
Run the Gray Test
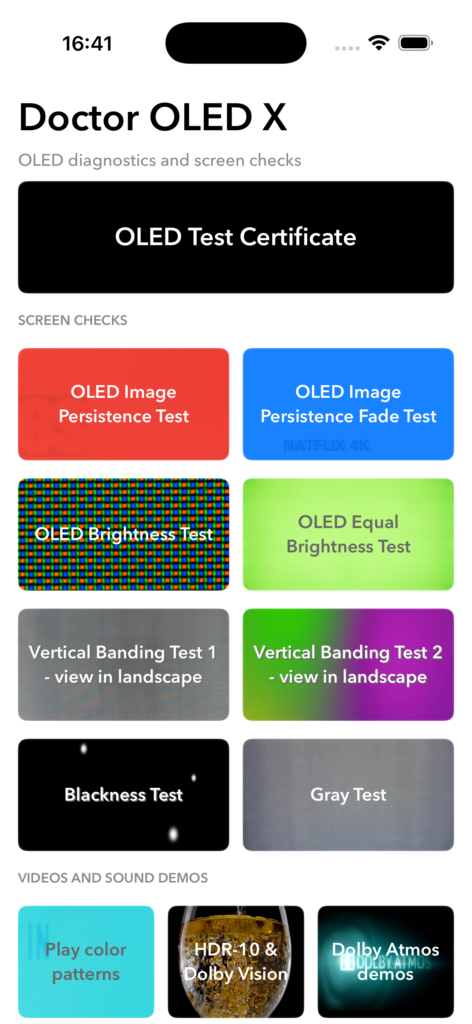(x=349, y=795)
